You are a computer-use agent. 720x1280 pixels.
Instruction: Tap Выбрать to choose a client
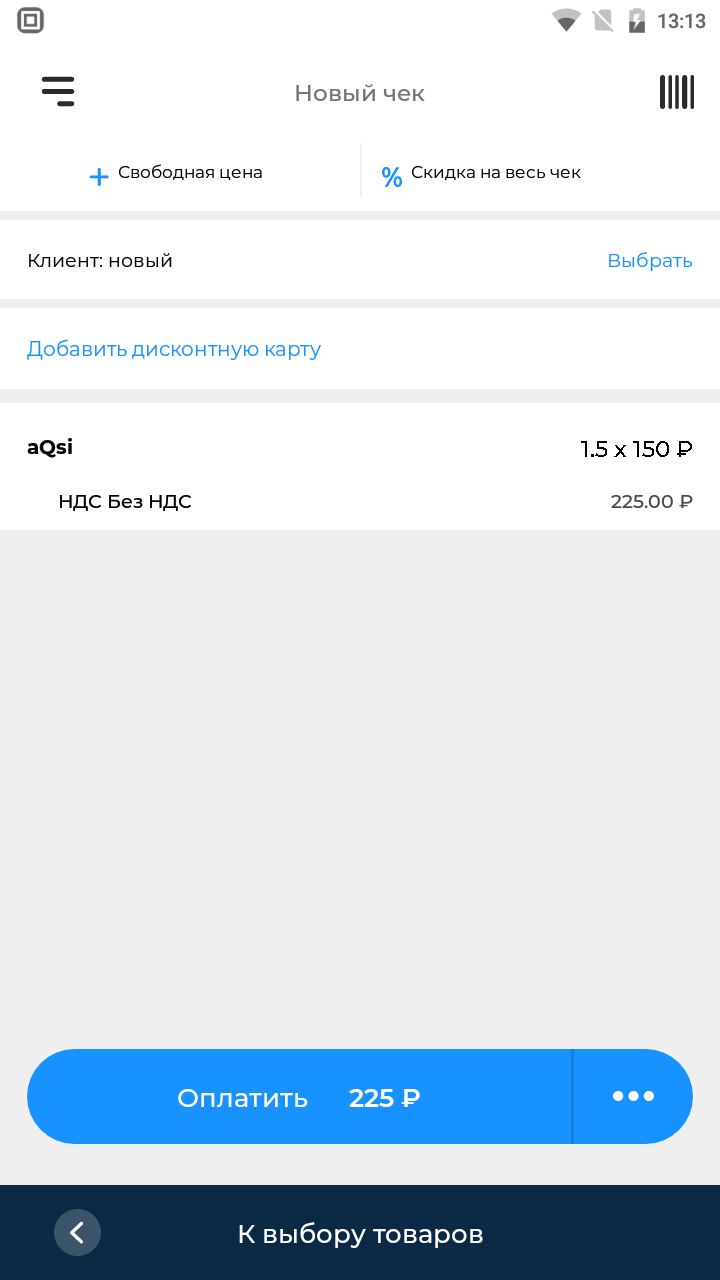(x=650, y=260)
